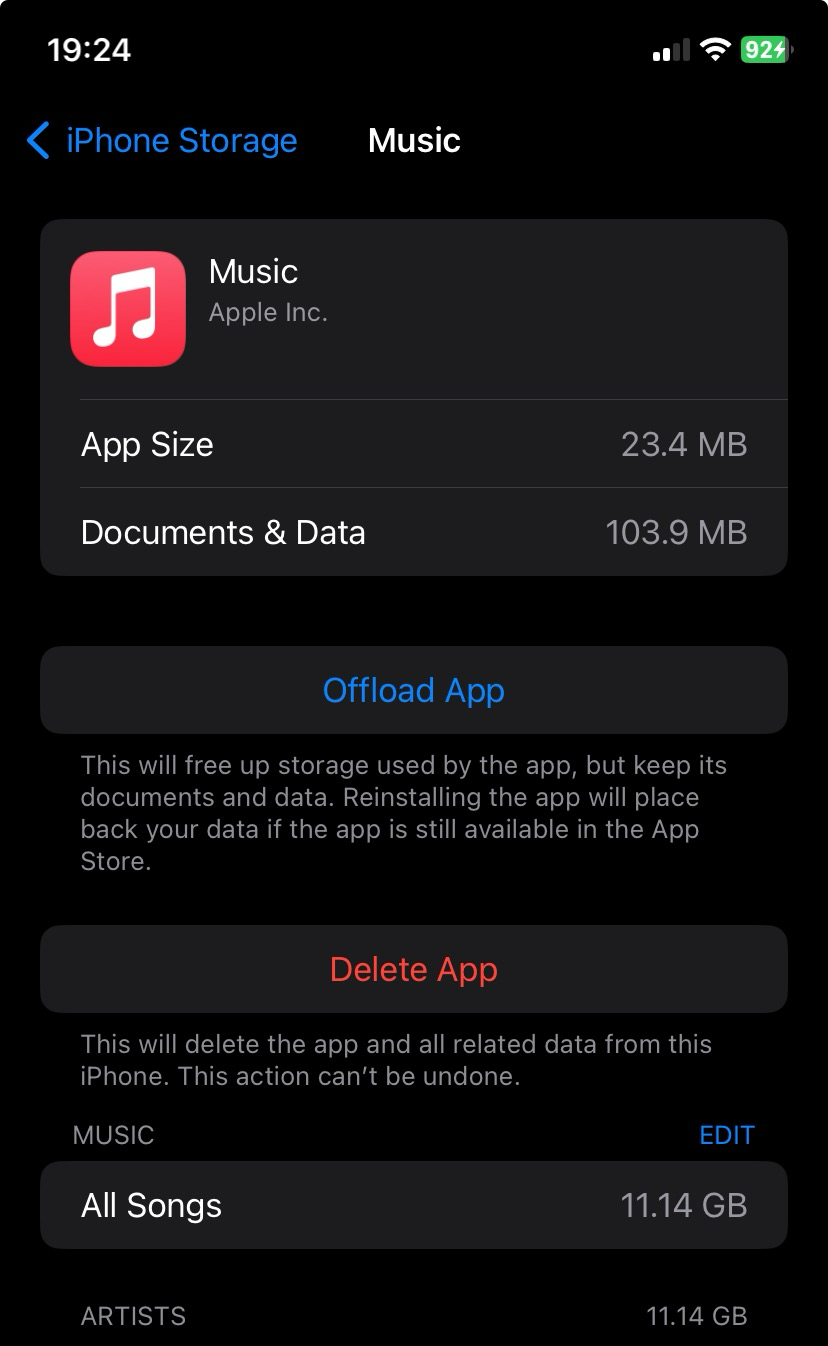Tap Edit in the Music section
This screenshot has width=828, height=1346.
727,1135
